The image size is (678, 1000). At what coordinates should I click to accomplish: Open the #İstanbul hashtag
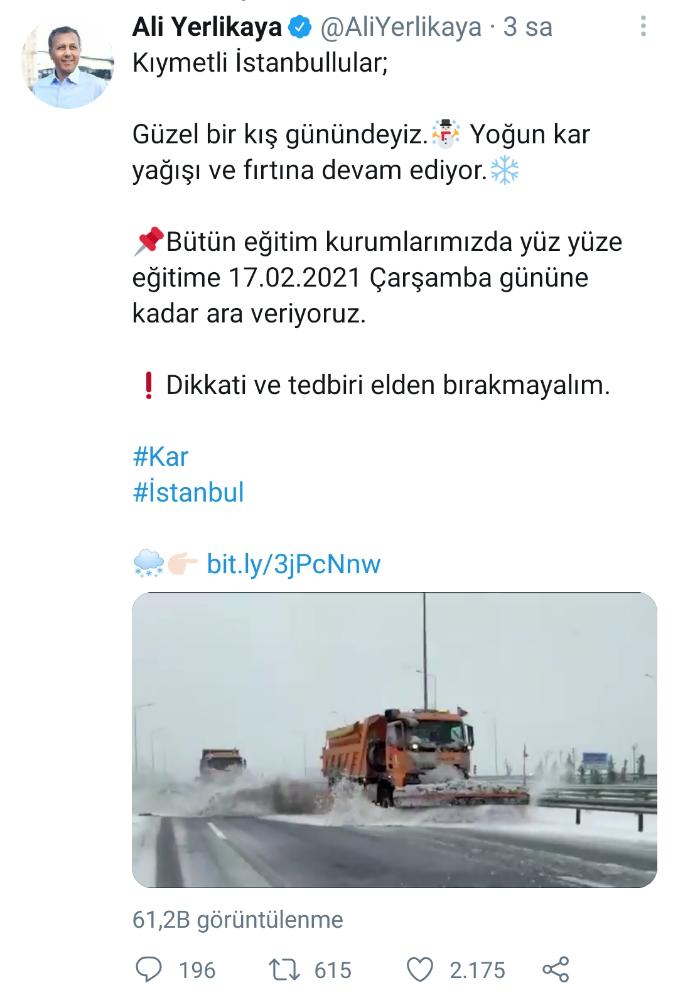(187, 492)
